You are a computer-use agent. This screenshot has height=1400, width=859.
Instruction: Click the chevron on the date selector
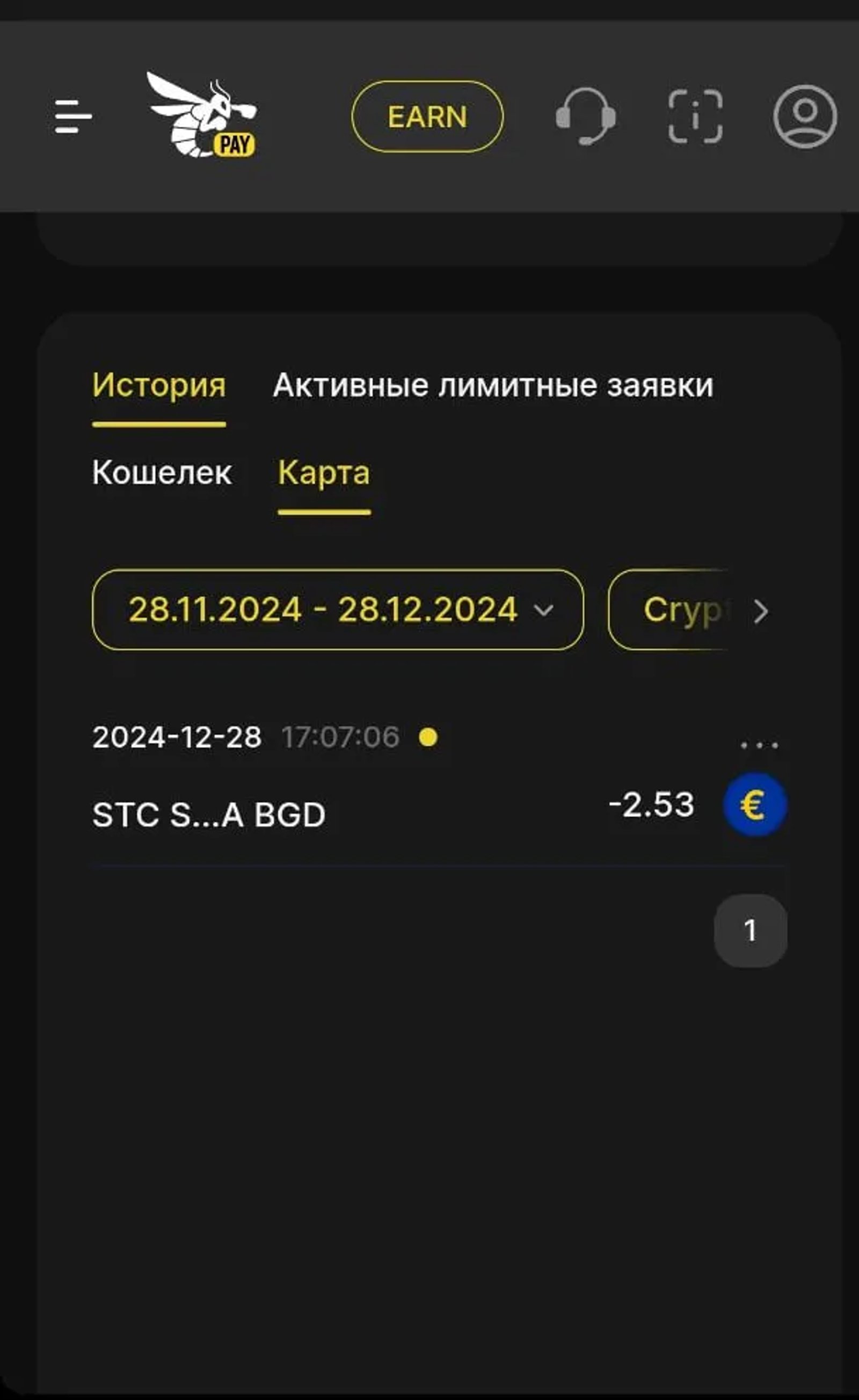click(544, 611)
